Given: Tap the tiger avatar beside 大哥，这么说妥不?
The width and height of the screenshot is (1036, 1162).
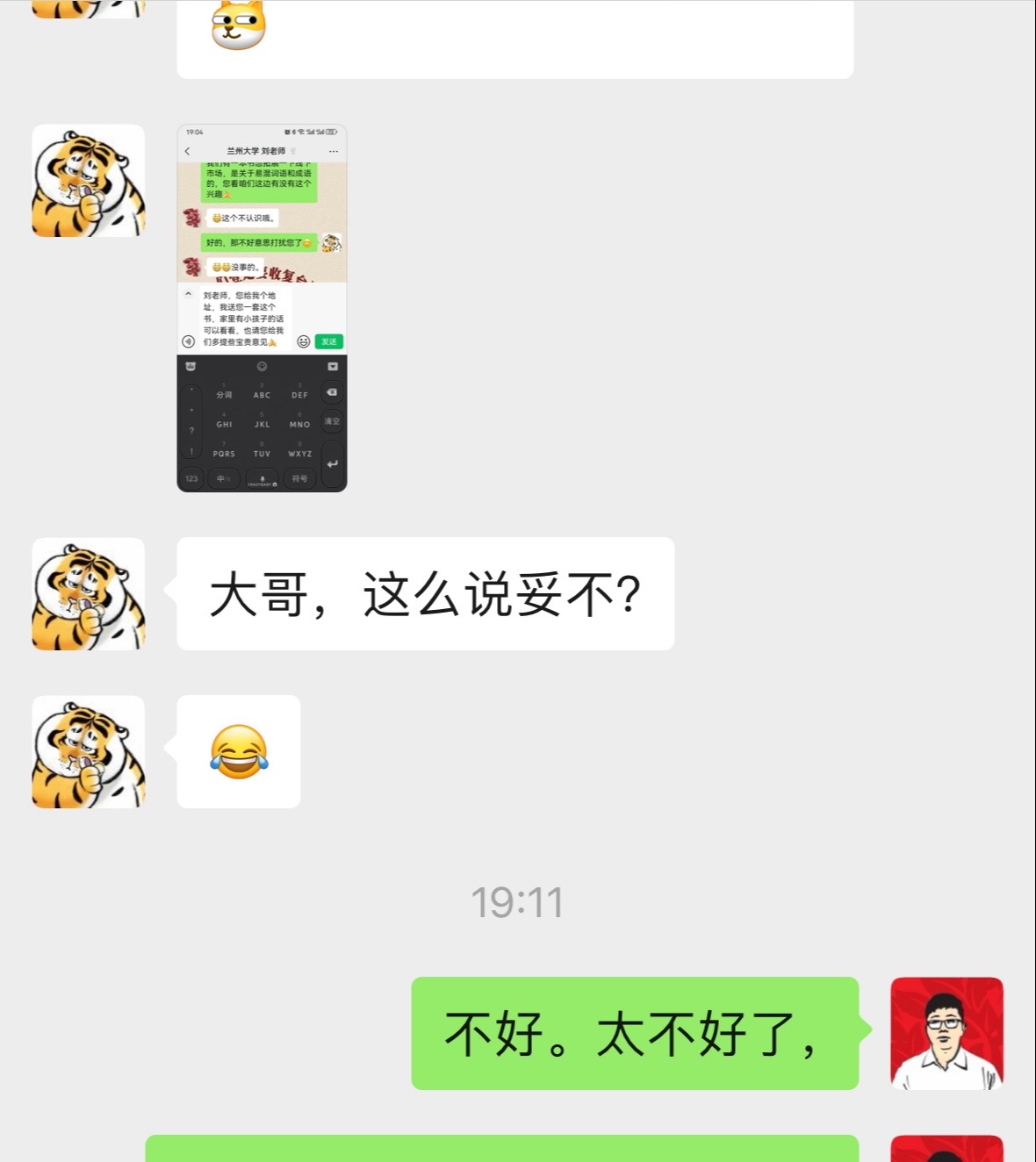Looking at the screenshot, I should 88,593.
